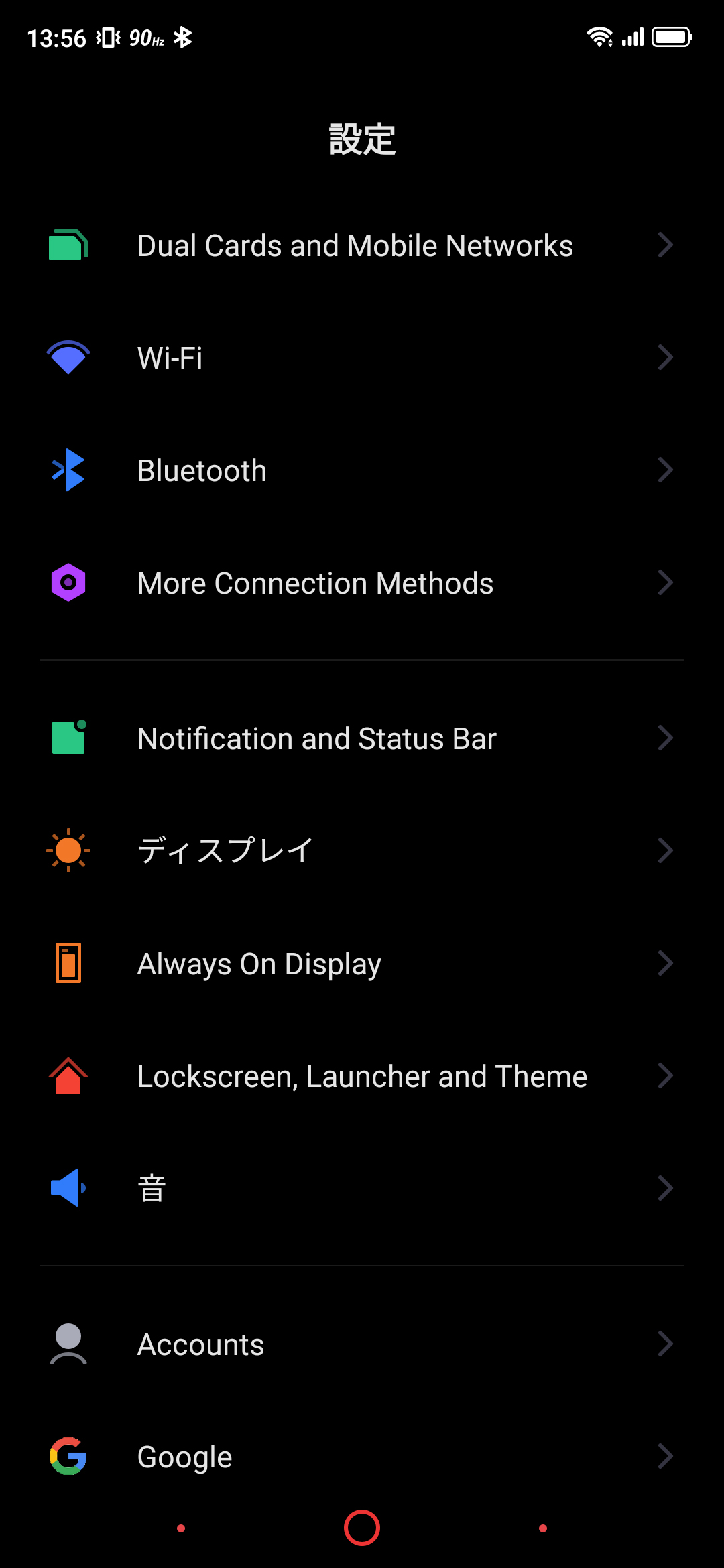
Task: Open the ディスプレイ settings row
Action: pyautogui.click(x=355, y=851)
